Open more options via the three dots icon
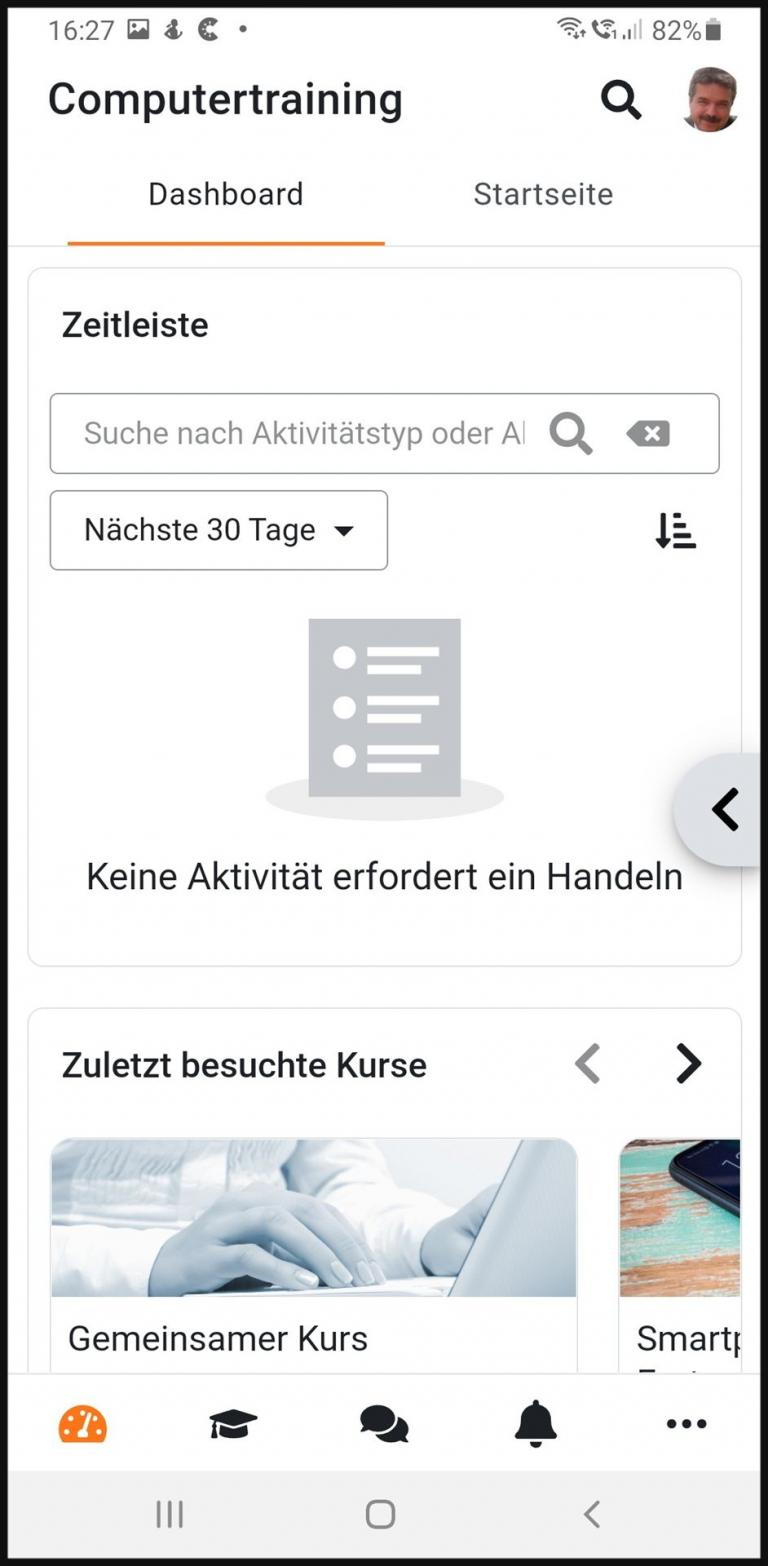The height and width of the screenshot is (1566, 768). (x=686, y=1423)
